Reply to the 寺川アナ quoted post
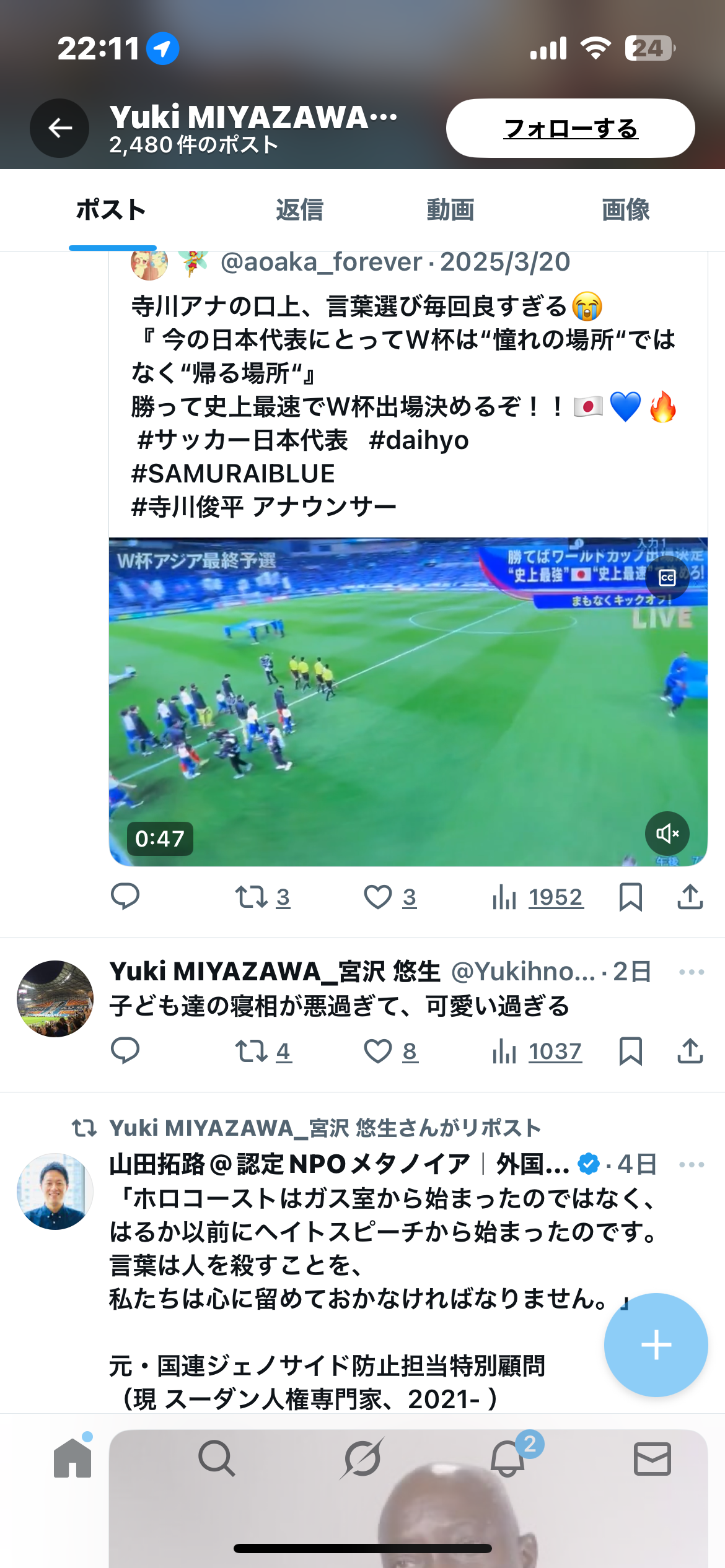The width and height of the screenshot is (725, 1568). pyautogui.click(x=125, y=897)
